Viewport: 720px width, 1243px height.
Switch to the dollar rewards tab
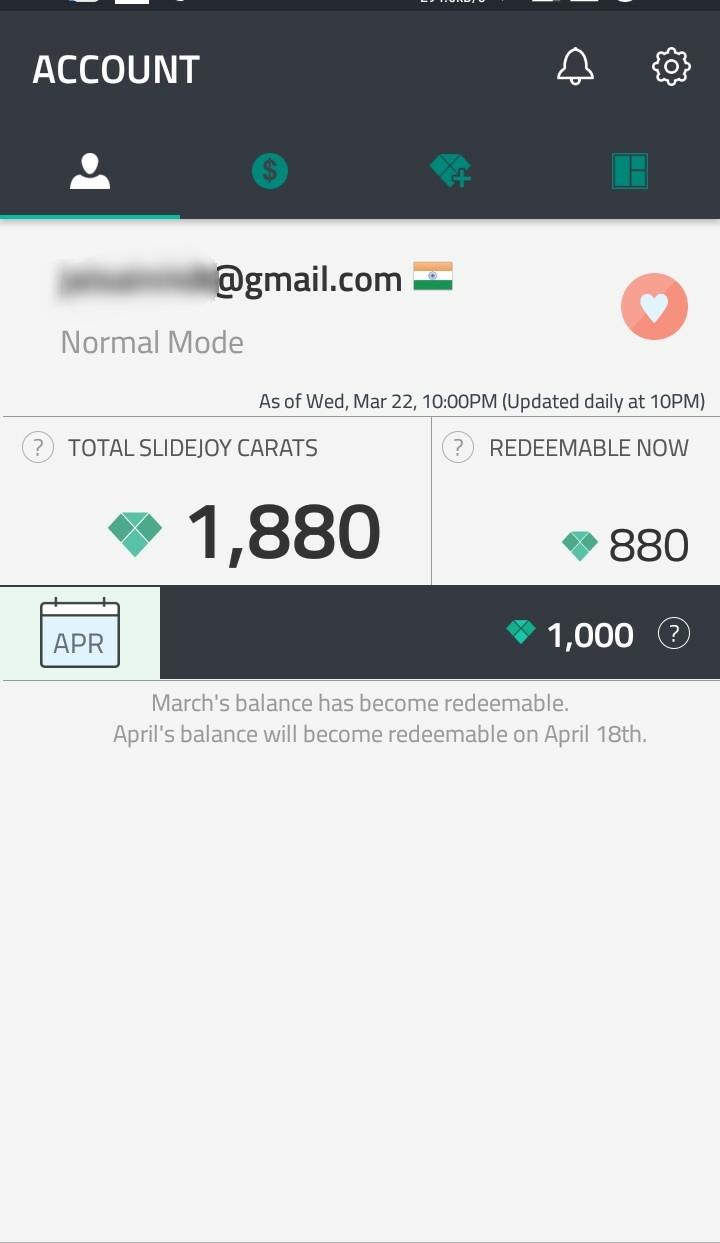pyautogui.click(x=269, y=171)
